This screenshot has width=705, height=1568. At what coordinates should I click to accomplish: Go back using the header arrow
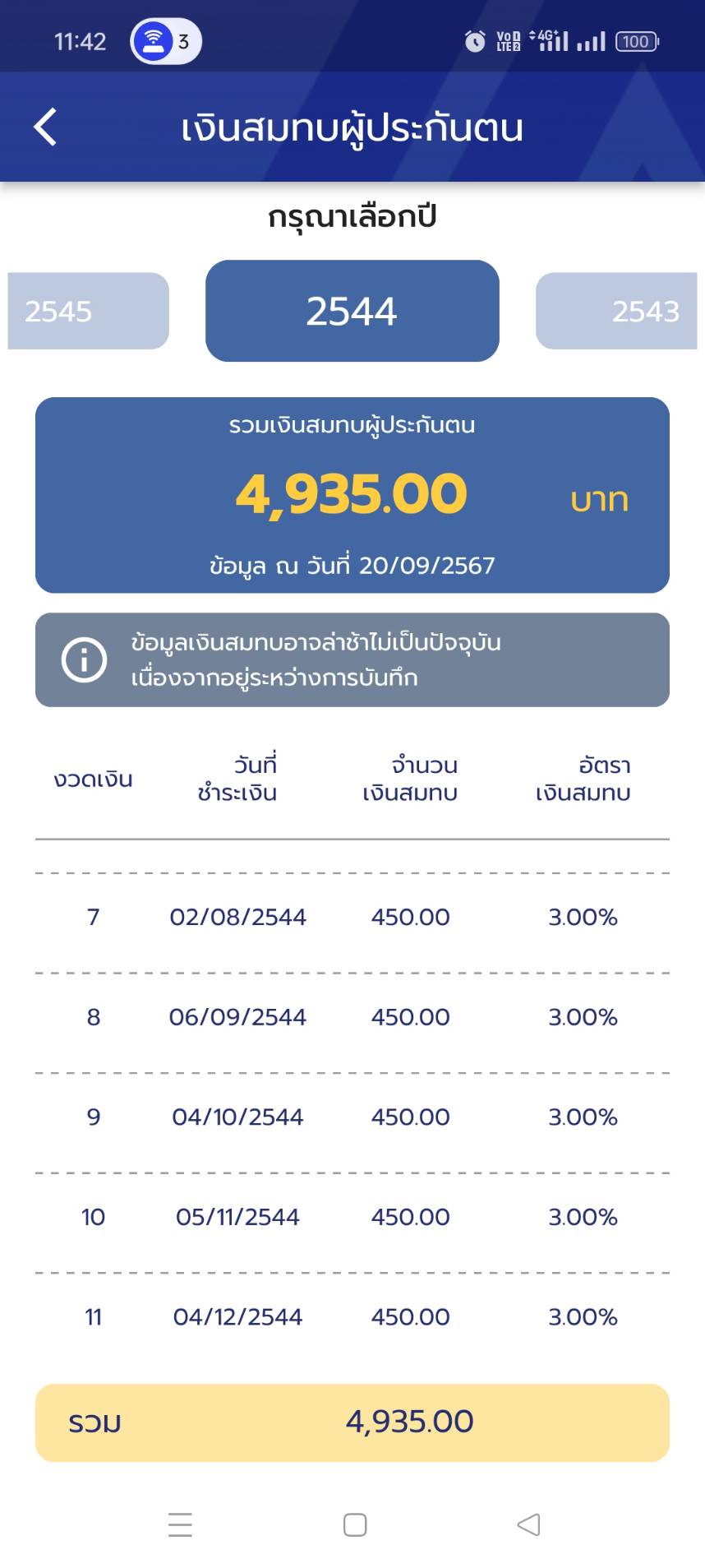(46, 127)
